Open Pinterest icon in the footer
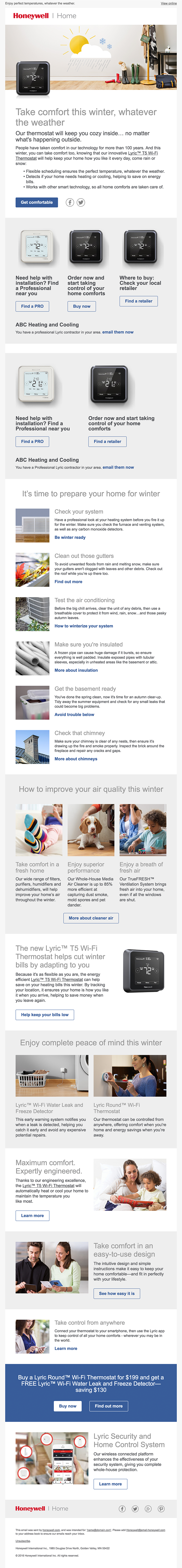Screen dimensions: 182x1568 (x=161, y=1509)
